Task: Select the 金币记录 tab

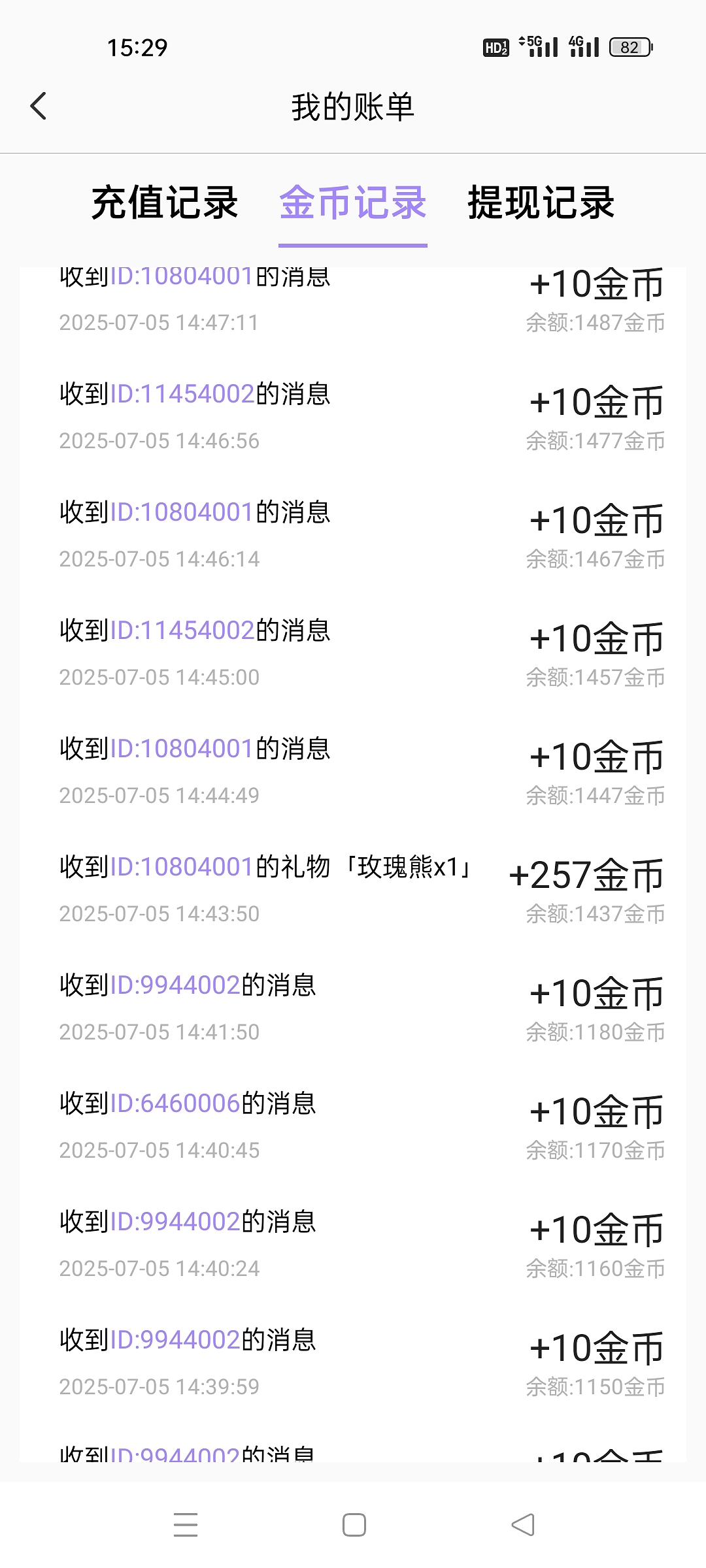Action: 353,203
